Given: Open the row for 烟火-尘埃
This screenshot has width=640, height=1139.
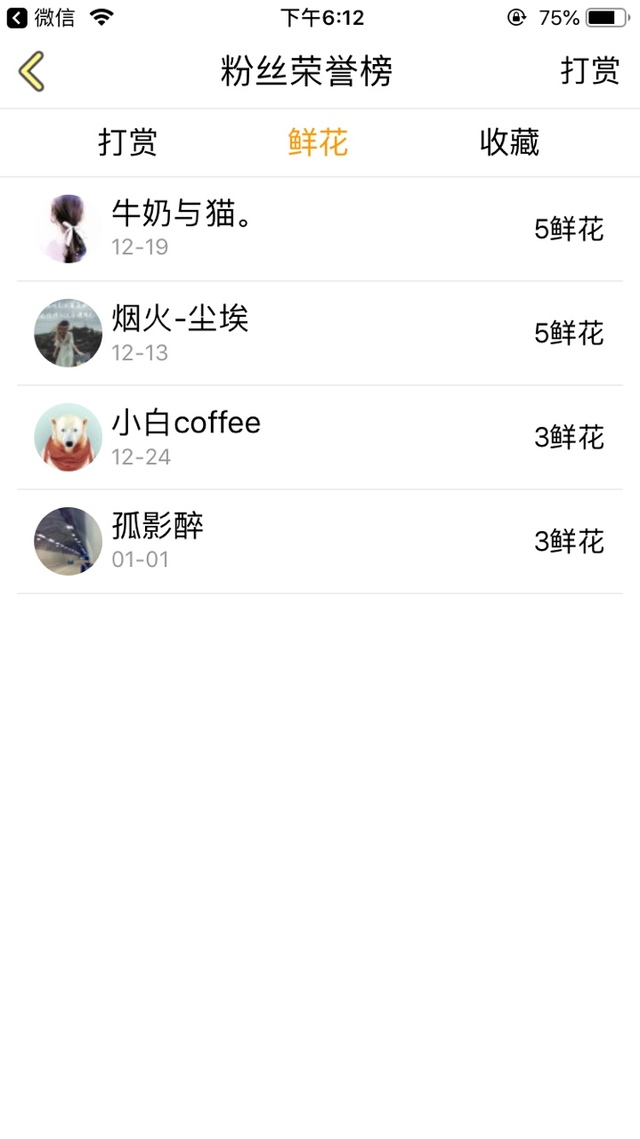Looking at the screenshot, I should tap(320, 333).
